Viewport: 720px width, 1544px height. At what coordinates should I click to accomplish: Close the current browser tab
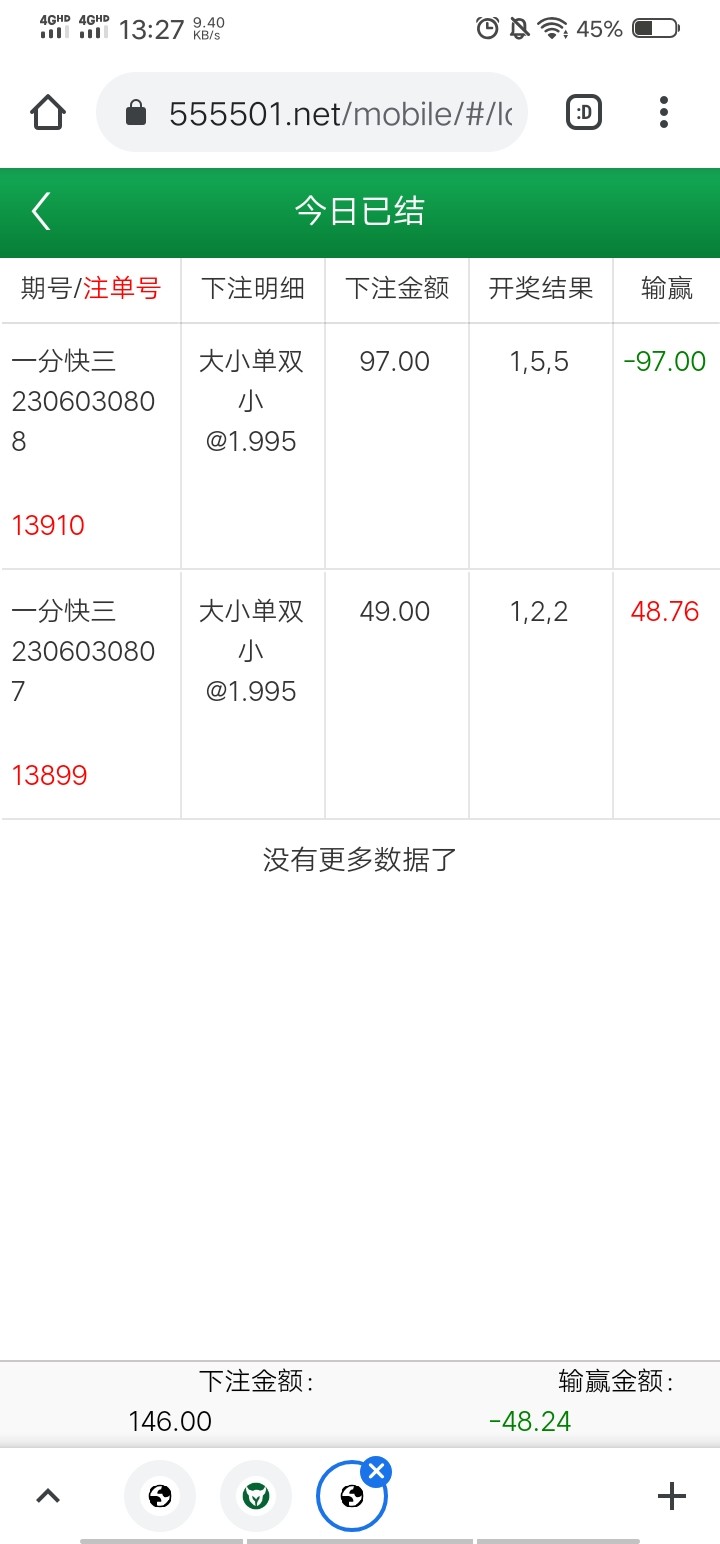coord(376,1471)
